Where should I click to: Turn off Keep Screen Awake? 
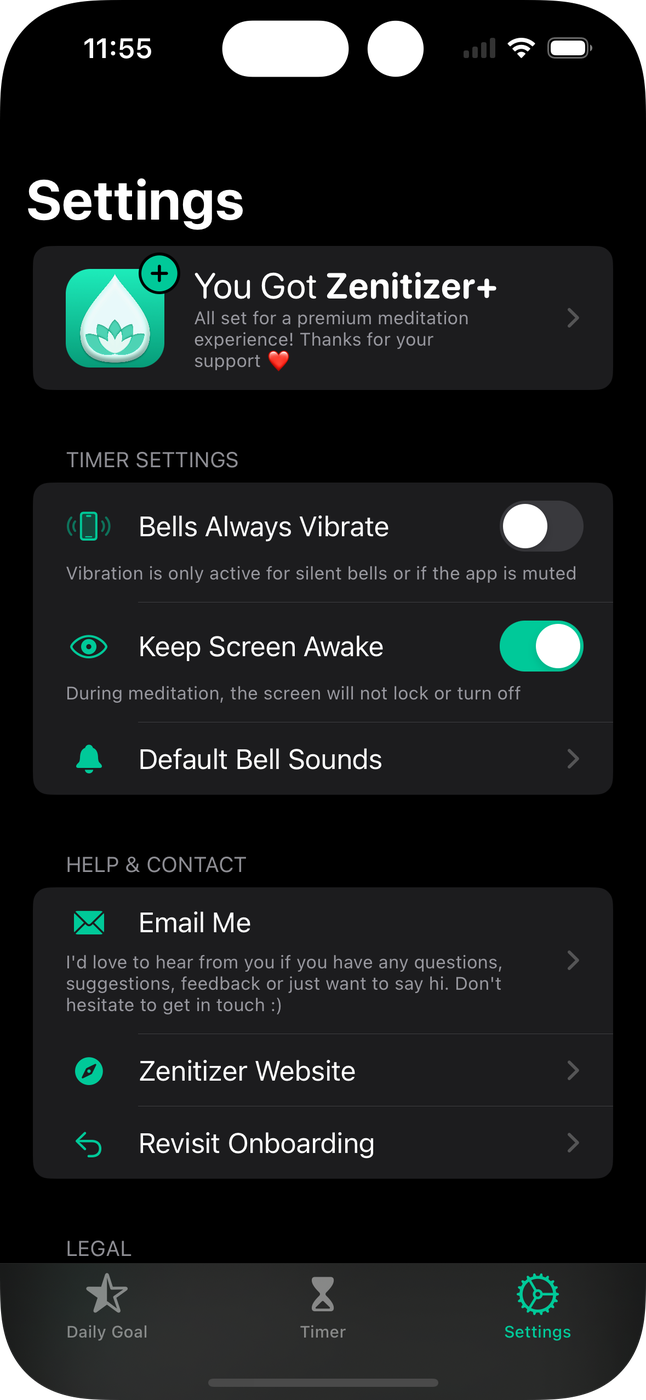pyautogui.click(x=541, y=647)
